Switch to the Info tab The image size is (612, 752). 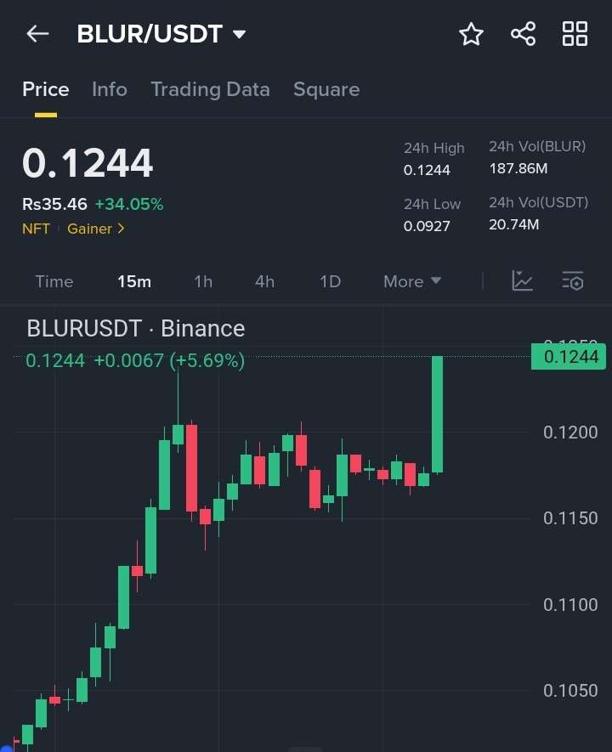pyautogui.click(x=109, y=89)
